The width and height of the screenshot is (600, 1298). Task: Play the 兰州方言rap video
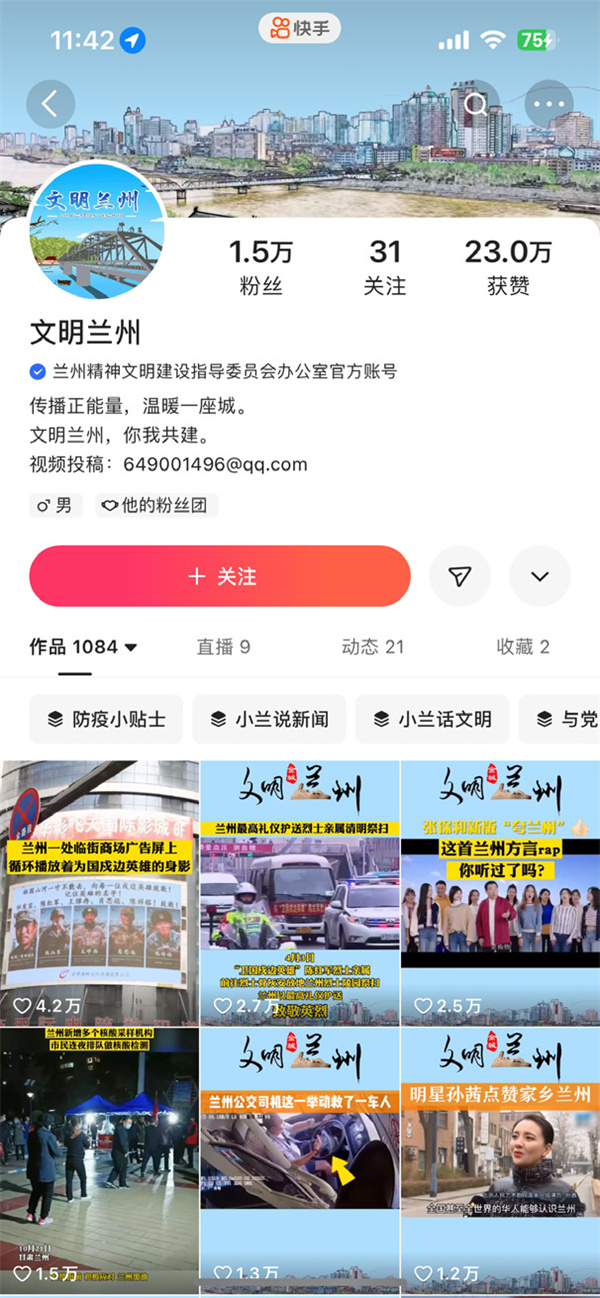pyautogui.click(x=500, y=892)
